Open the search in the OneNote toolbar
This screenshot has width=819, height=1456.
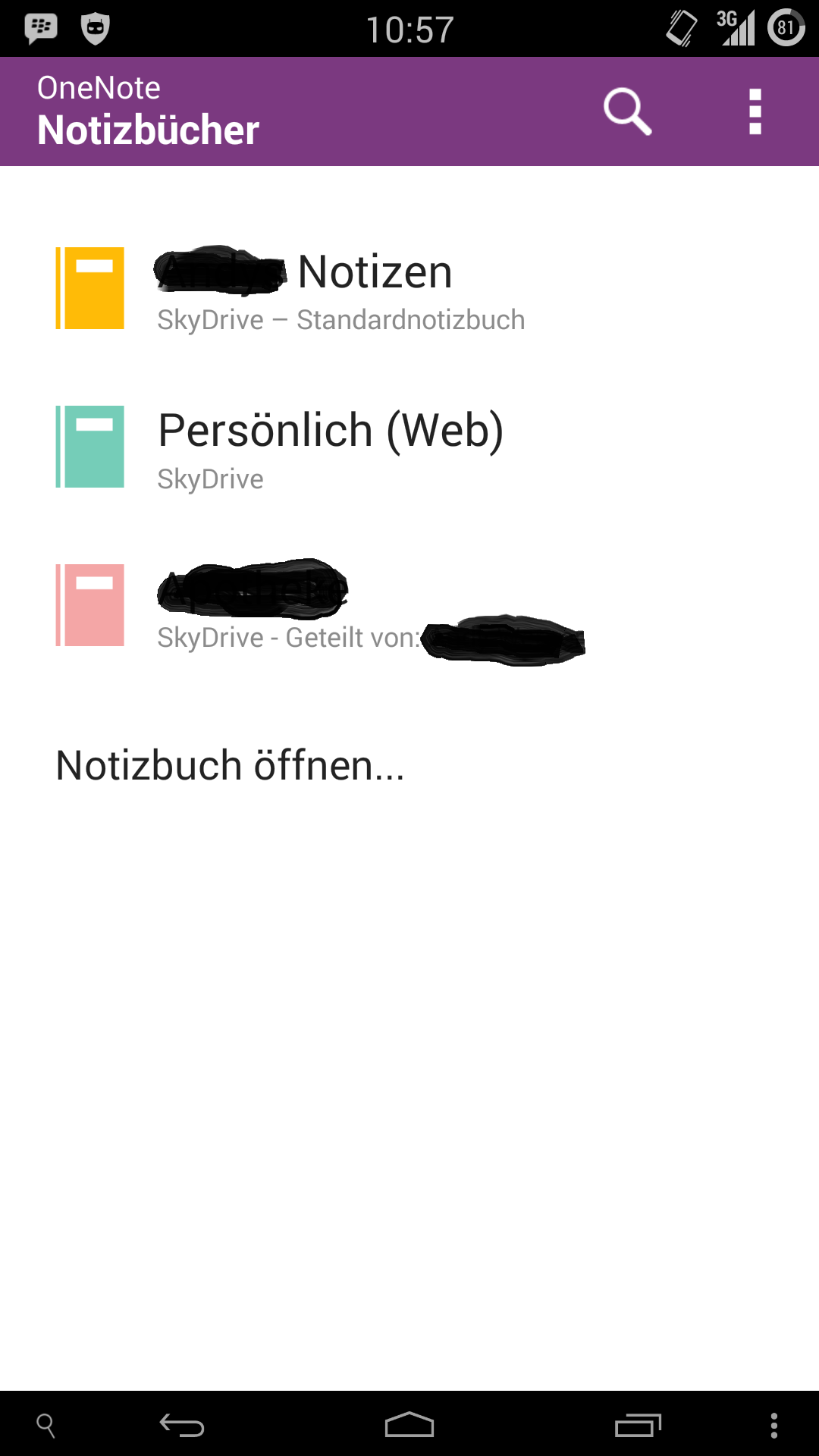click(627, 111)
